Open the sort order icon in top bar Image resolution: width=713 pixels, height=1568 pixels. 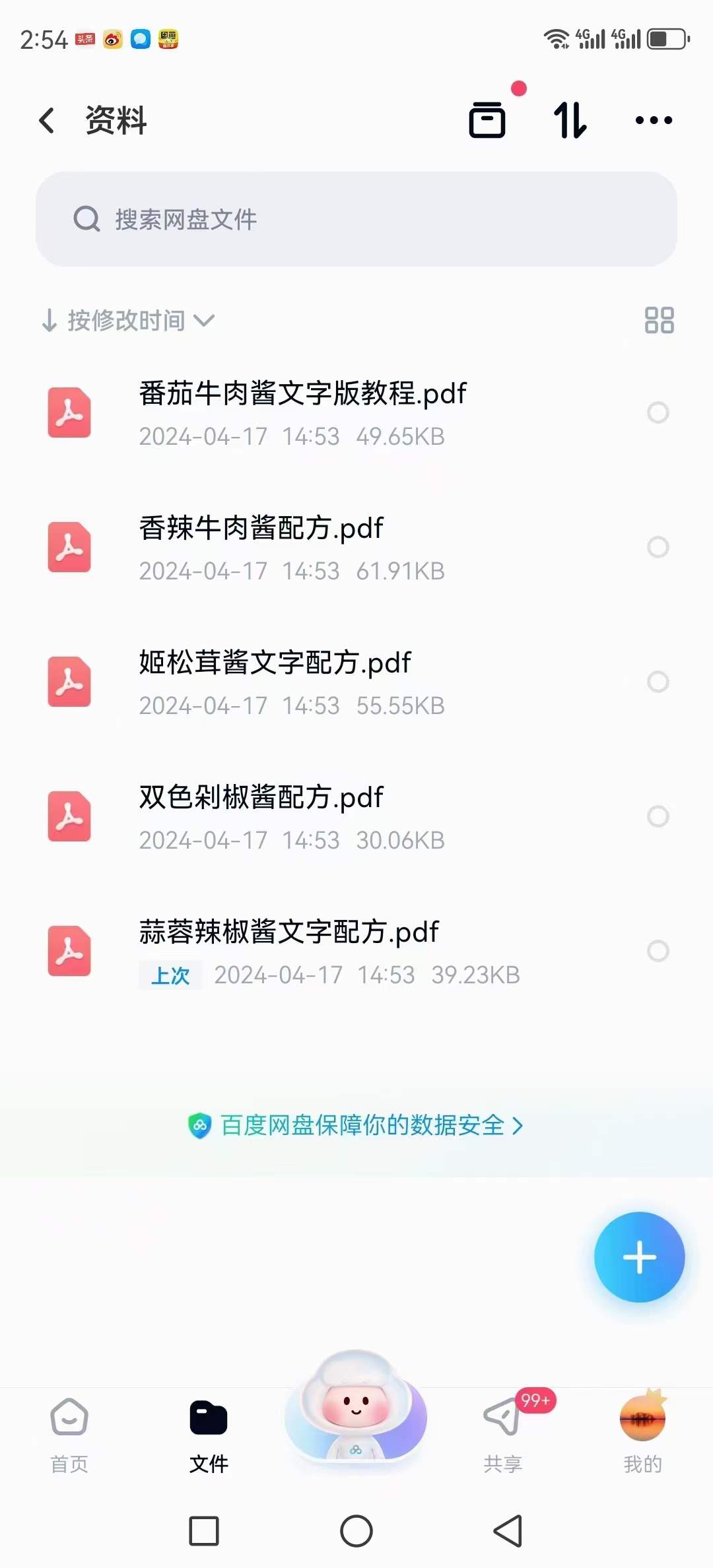pyautogui.click(x=570, y=119)
